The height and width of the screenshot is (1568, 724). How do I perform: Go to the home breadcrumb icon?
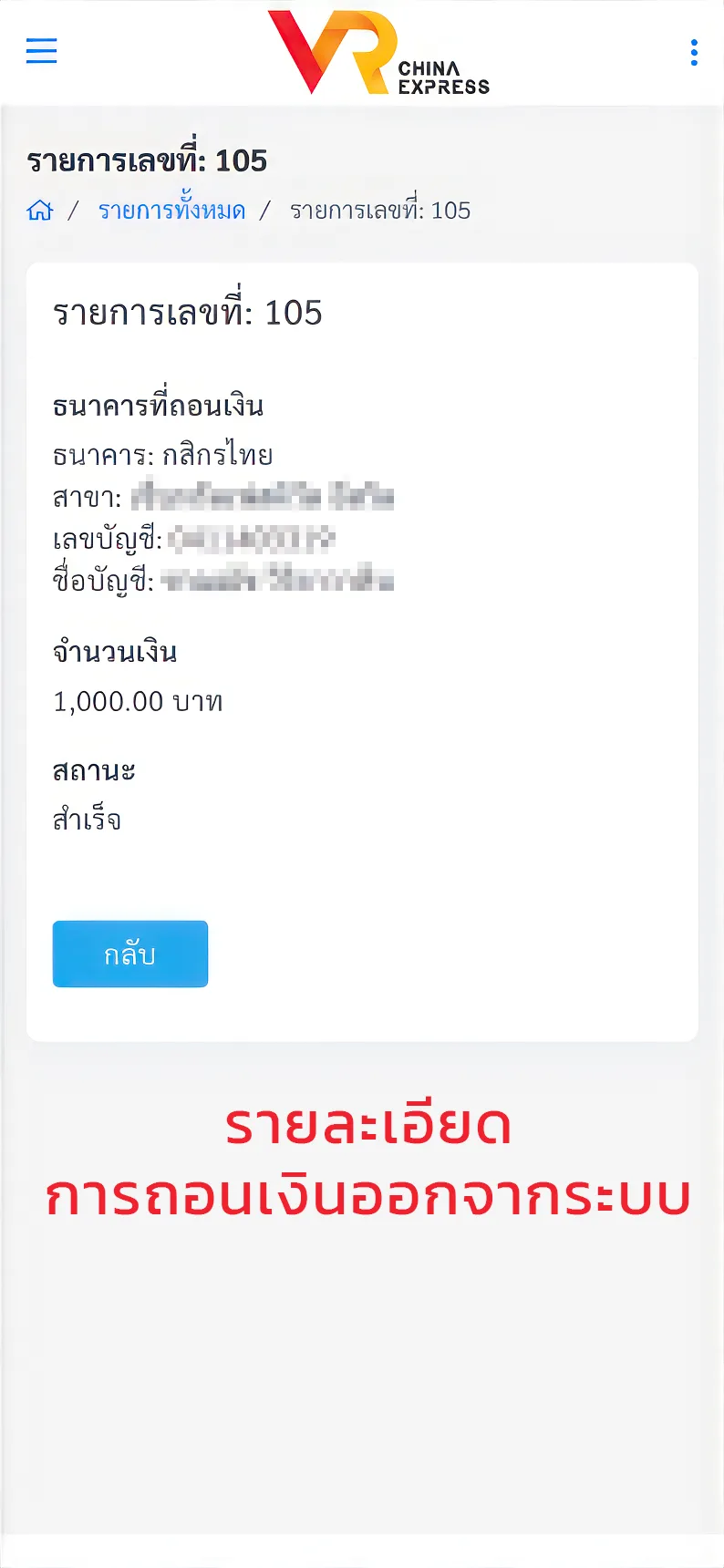click(40, 211)
